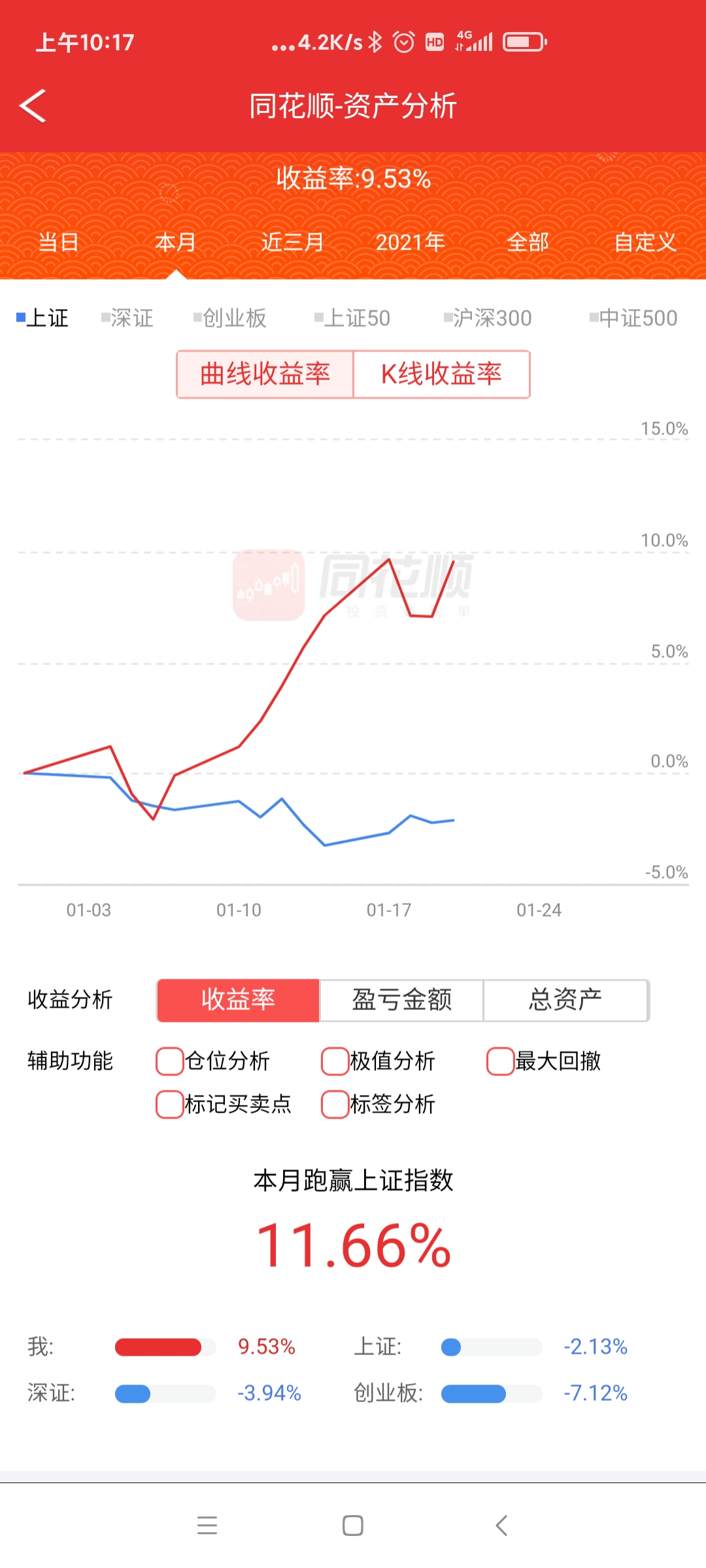
Task: Tap the 曲线收益率 chart button
Action: point(265,374)
